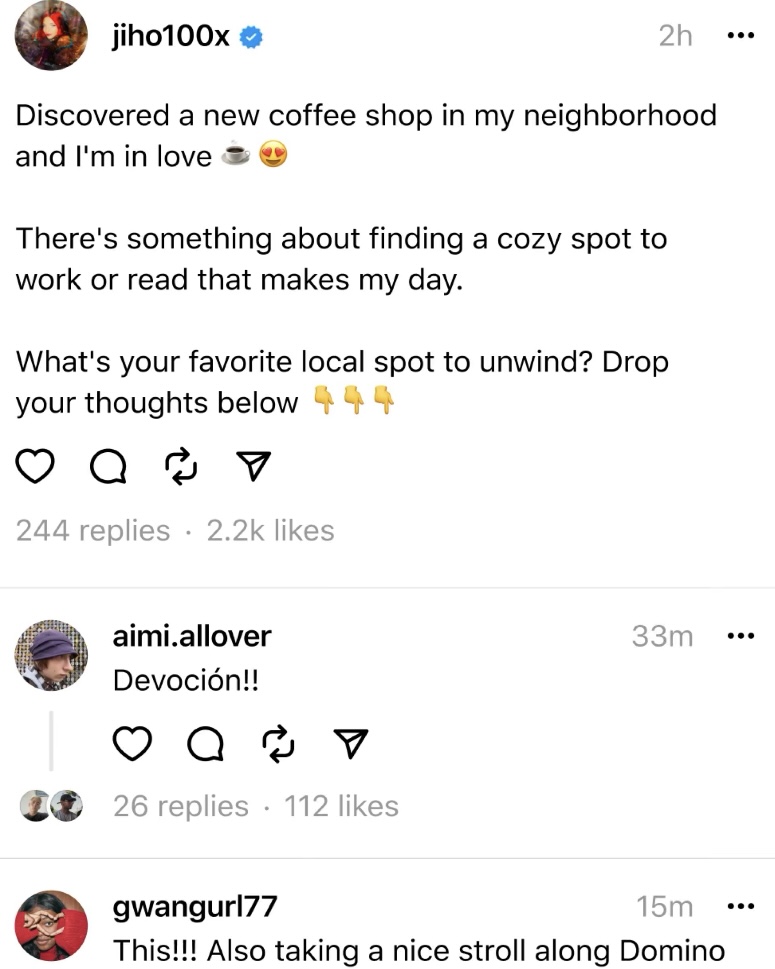Tap jiho100x username to view profile
Image resolution: width=775 pixels, height=969 pixels.
point(173,36)
